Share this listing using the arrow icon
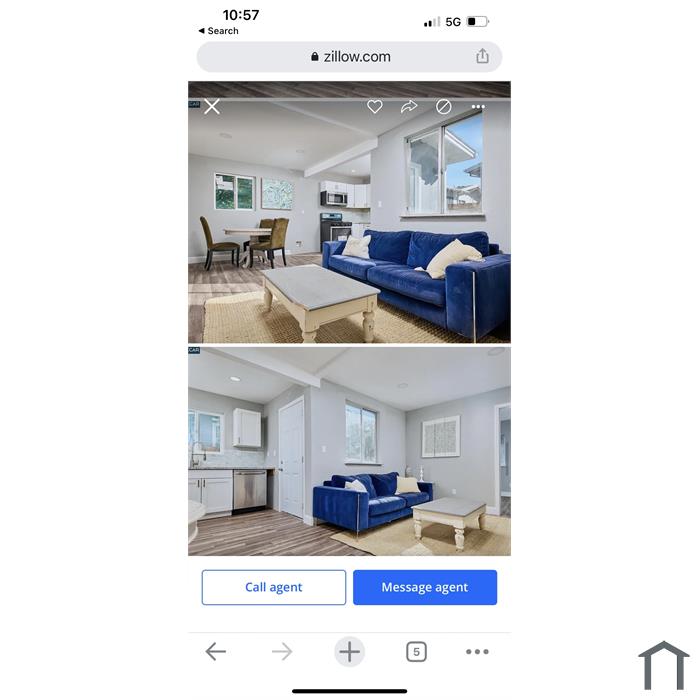700x700 pixels. pyautogui.click(x=409, y=106)
